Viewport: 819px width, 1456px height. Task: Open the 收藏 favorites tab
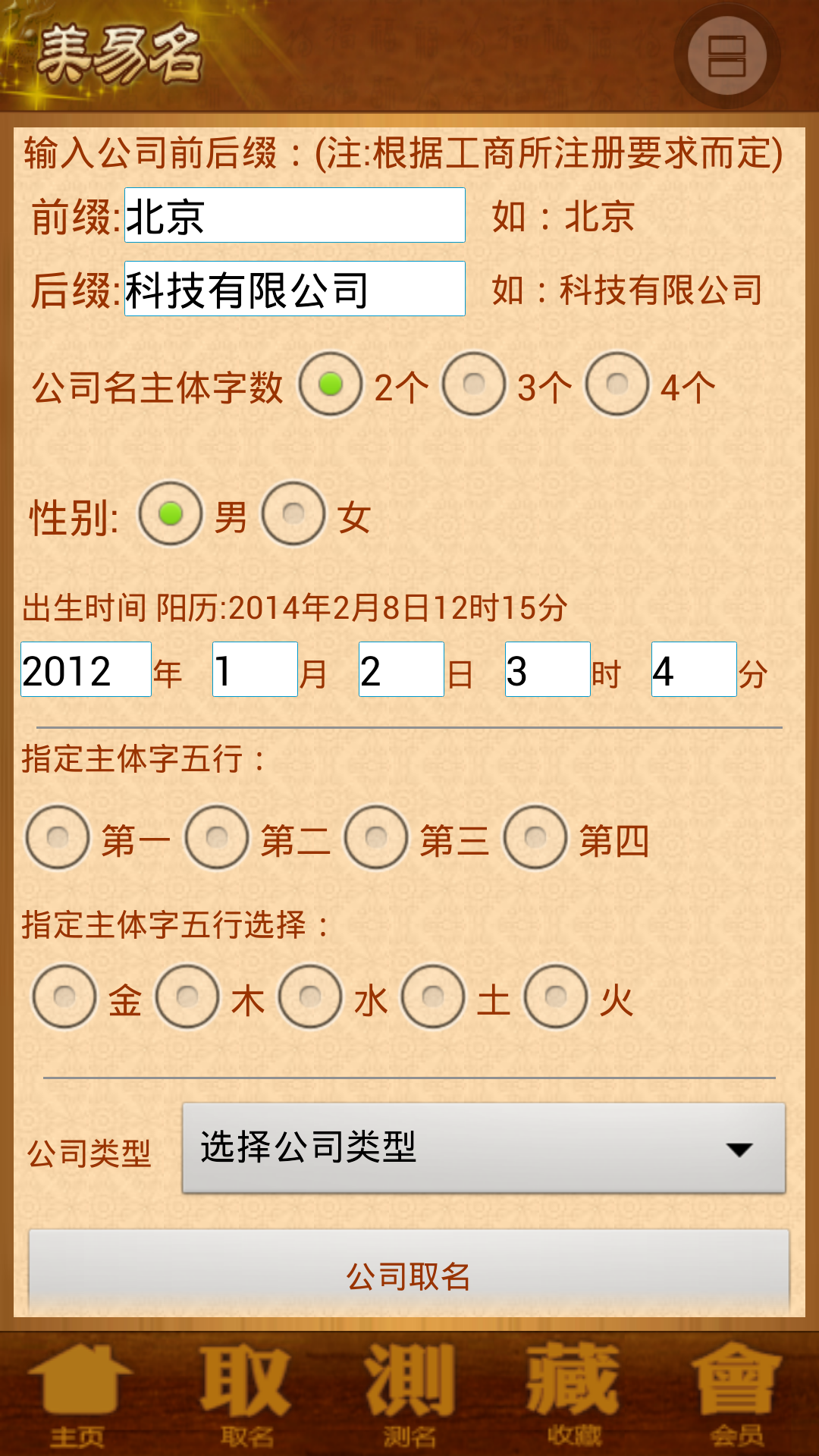574,1395
